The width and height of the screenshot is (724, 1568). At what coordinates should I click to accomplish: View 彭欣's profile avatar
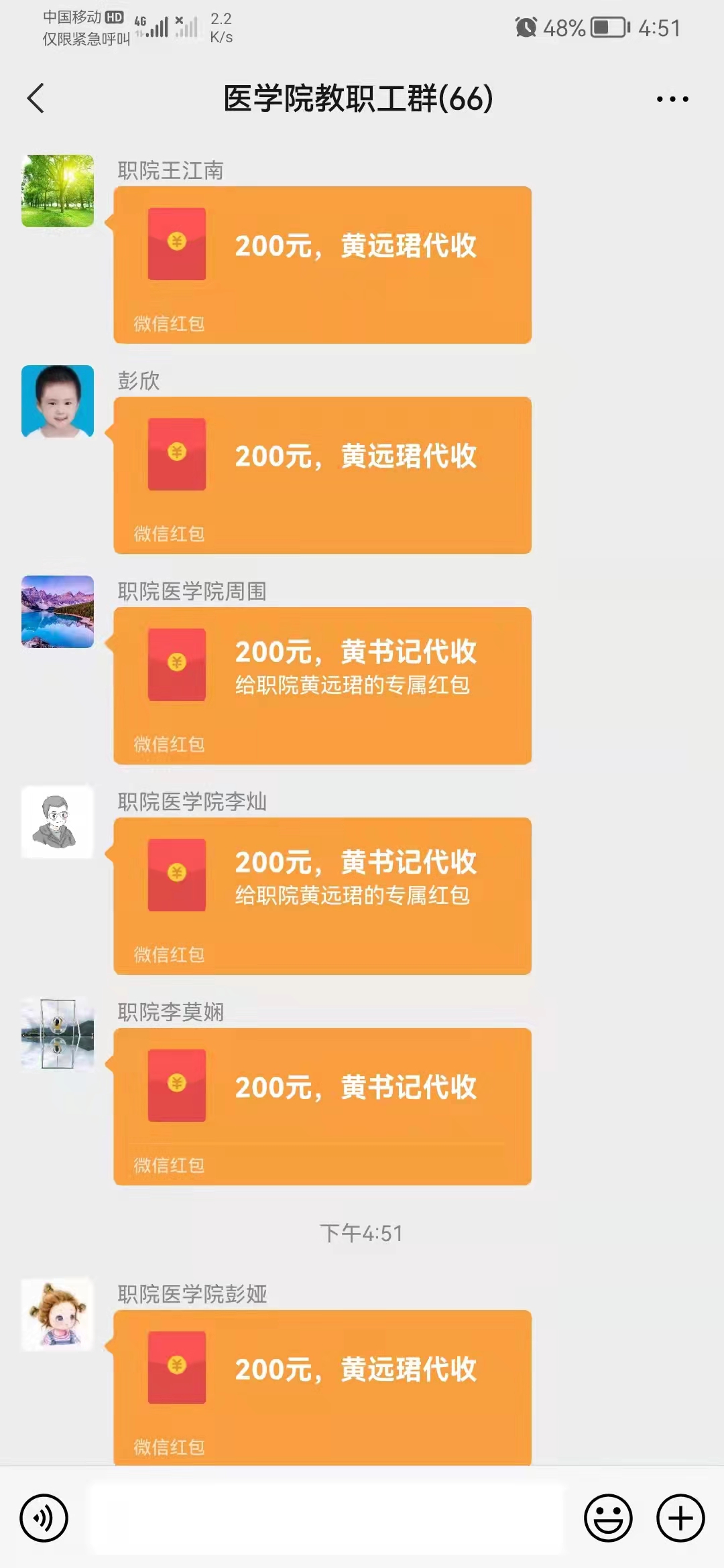click(58, 401)
